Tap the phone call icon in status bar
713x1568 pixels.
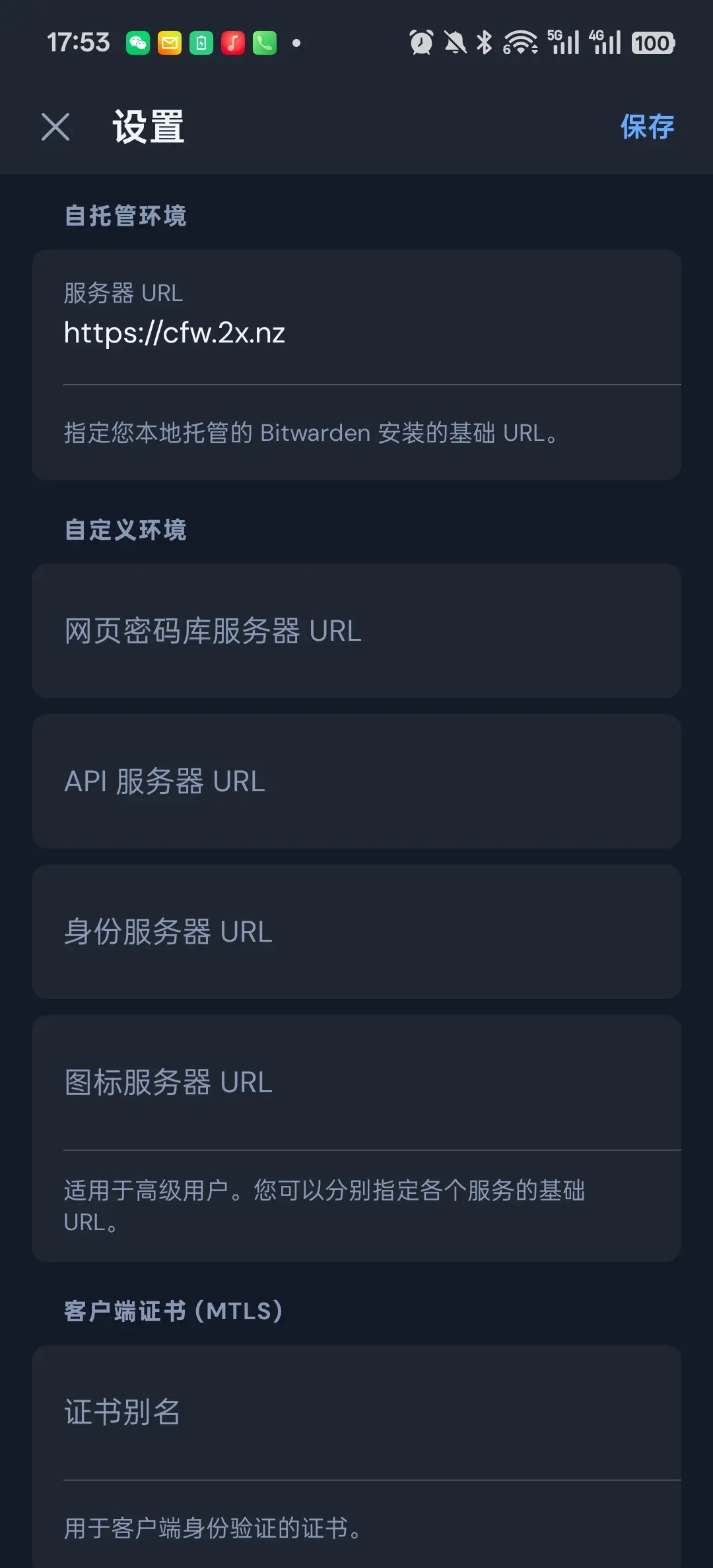click(x=264, y=42)
